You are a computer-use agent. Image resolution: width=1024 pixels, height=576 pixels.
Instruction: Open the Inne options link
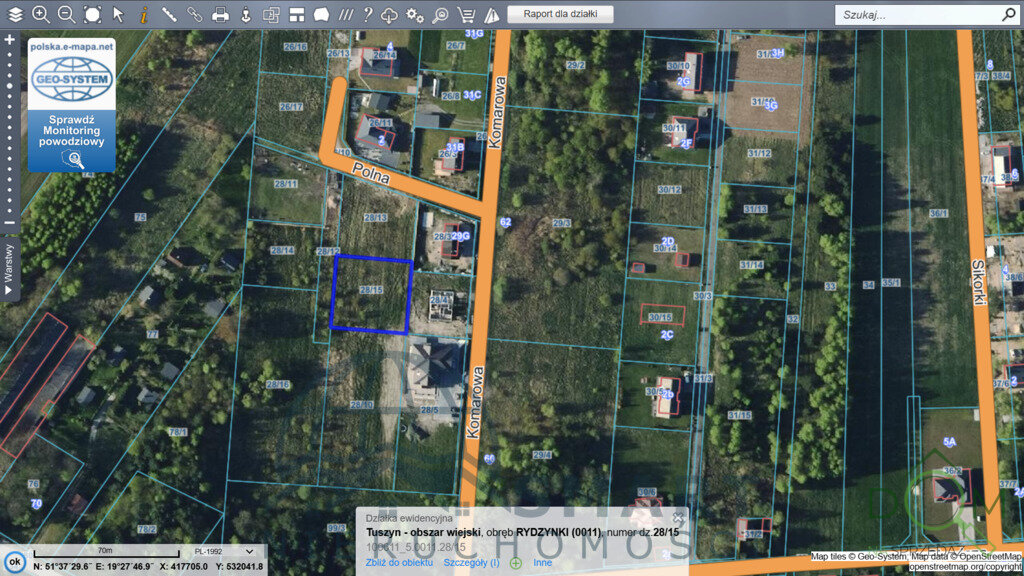[542, 562]
